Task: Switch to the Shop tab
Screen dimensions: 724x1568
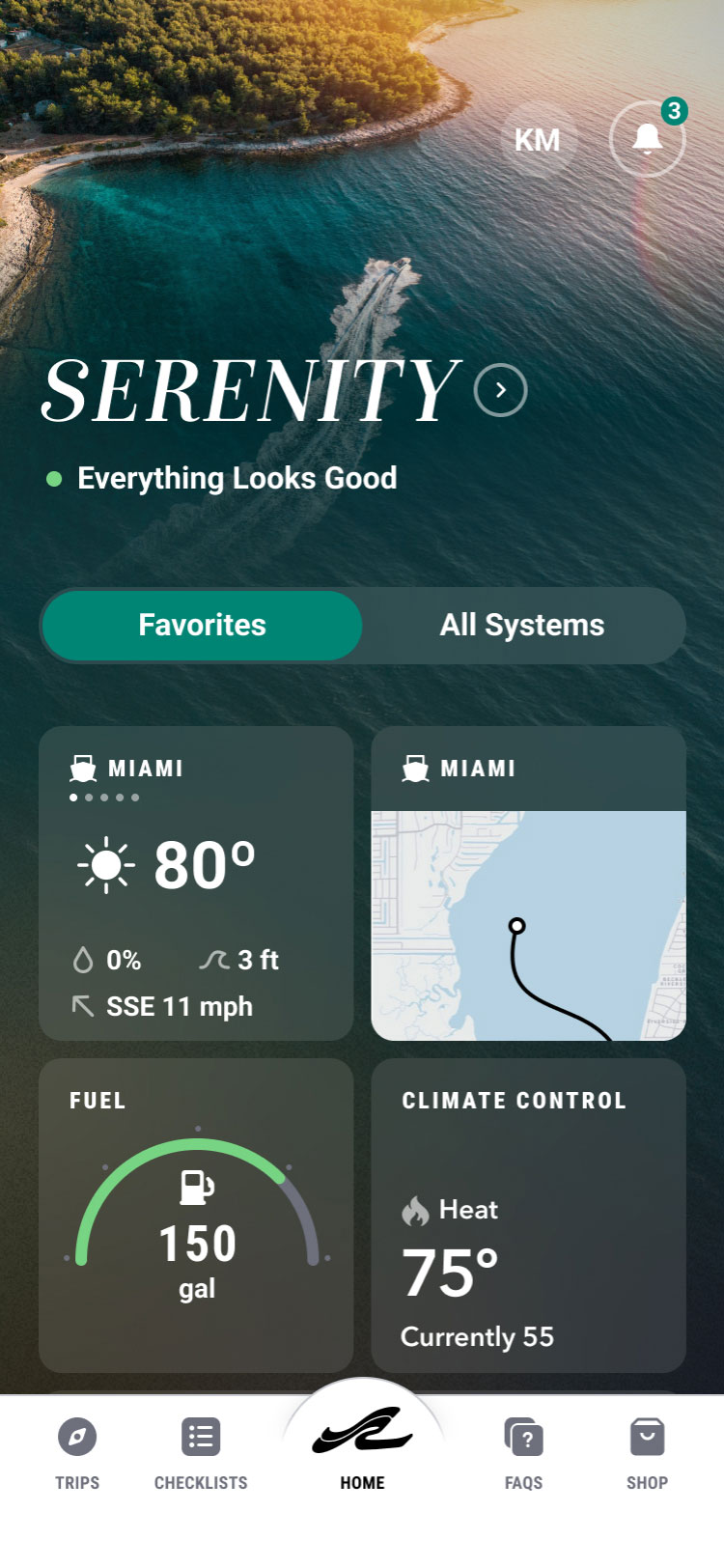Action: (x=647, y=1454)
